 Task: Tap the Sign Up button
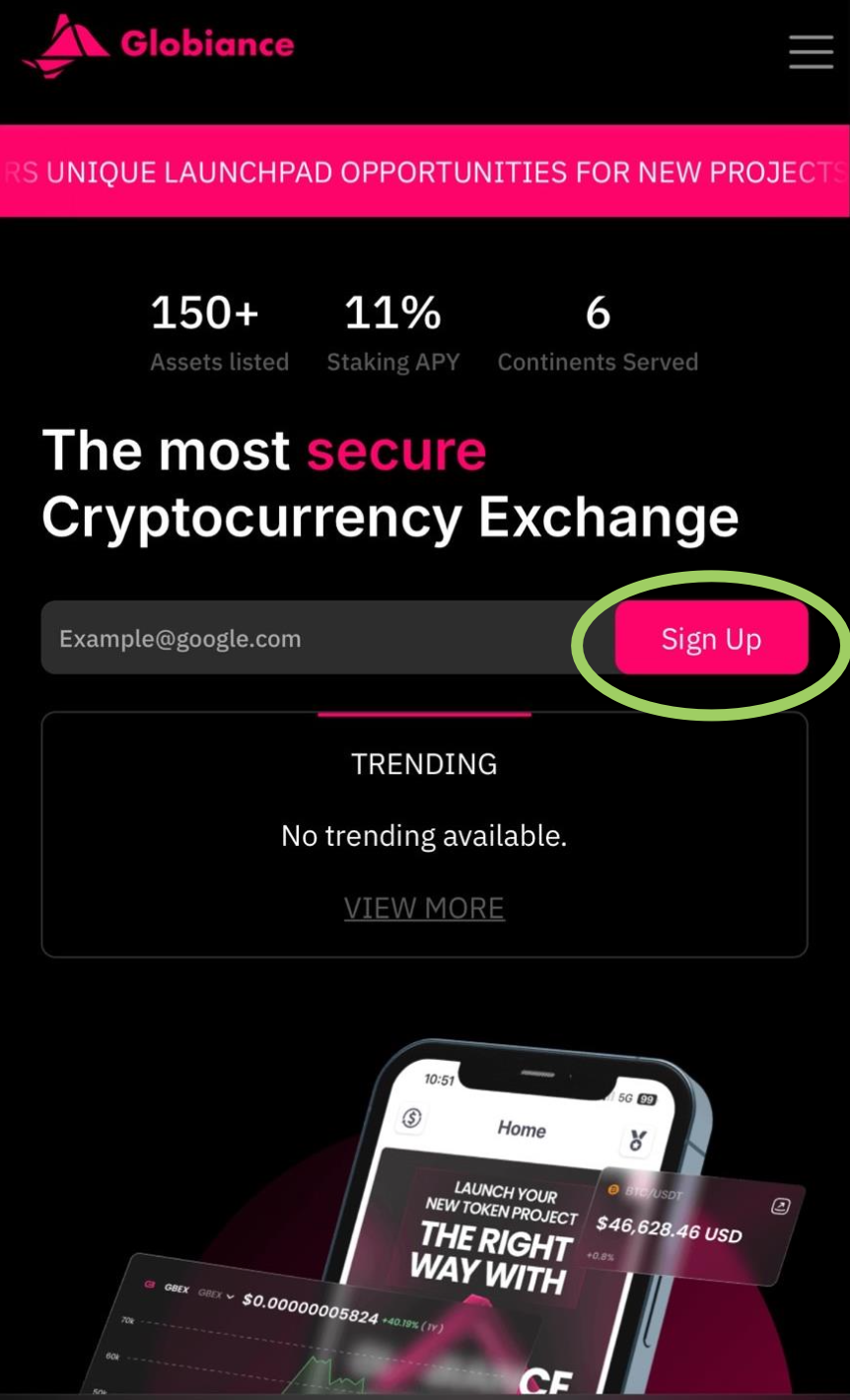pyautogui.click(x=711, y=639)
